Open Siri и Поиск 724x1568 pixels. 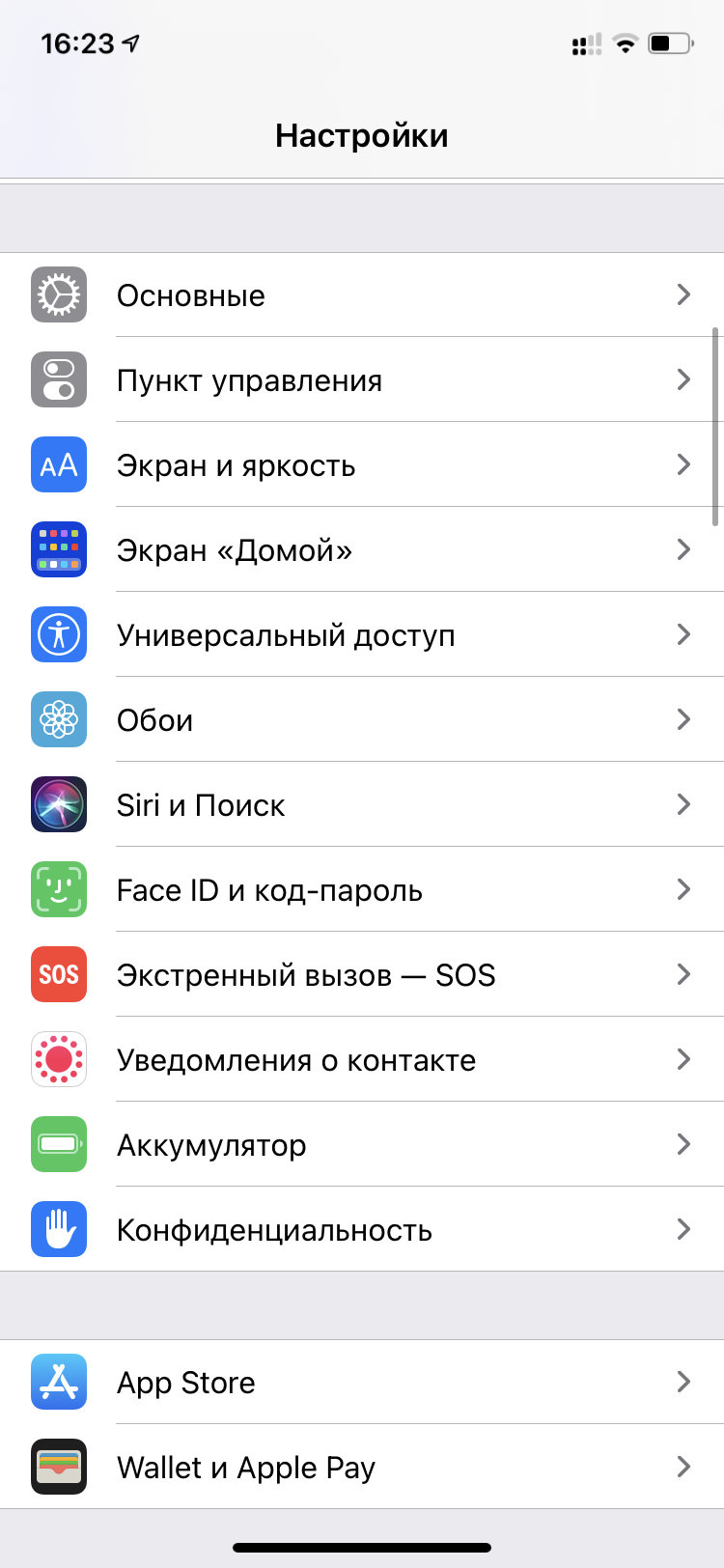coord(362,805)
